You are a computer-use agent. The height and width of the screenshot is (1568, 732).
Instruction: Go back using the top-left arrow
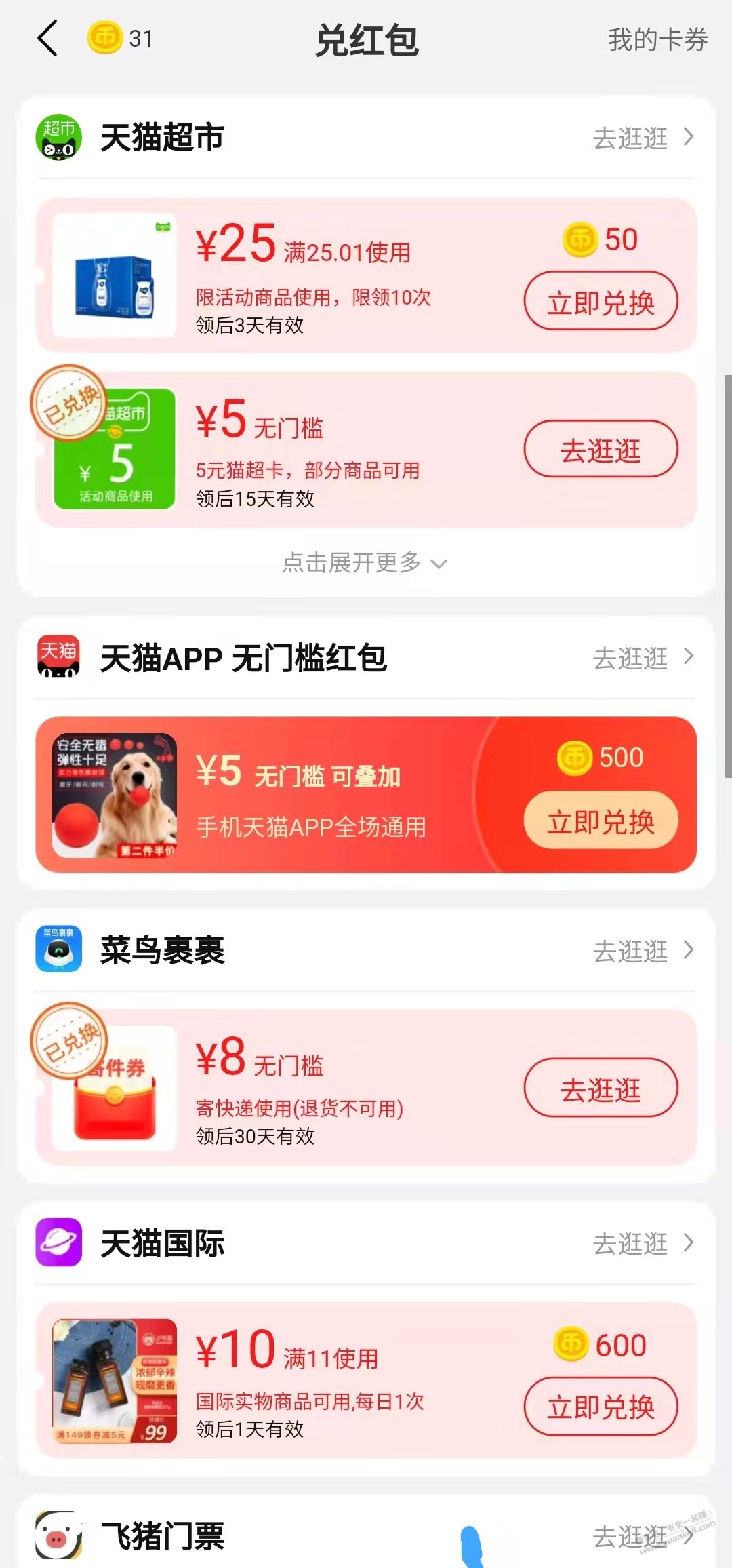coord(47,39)
